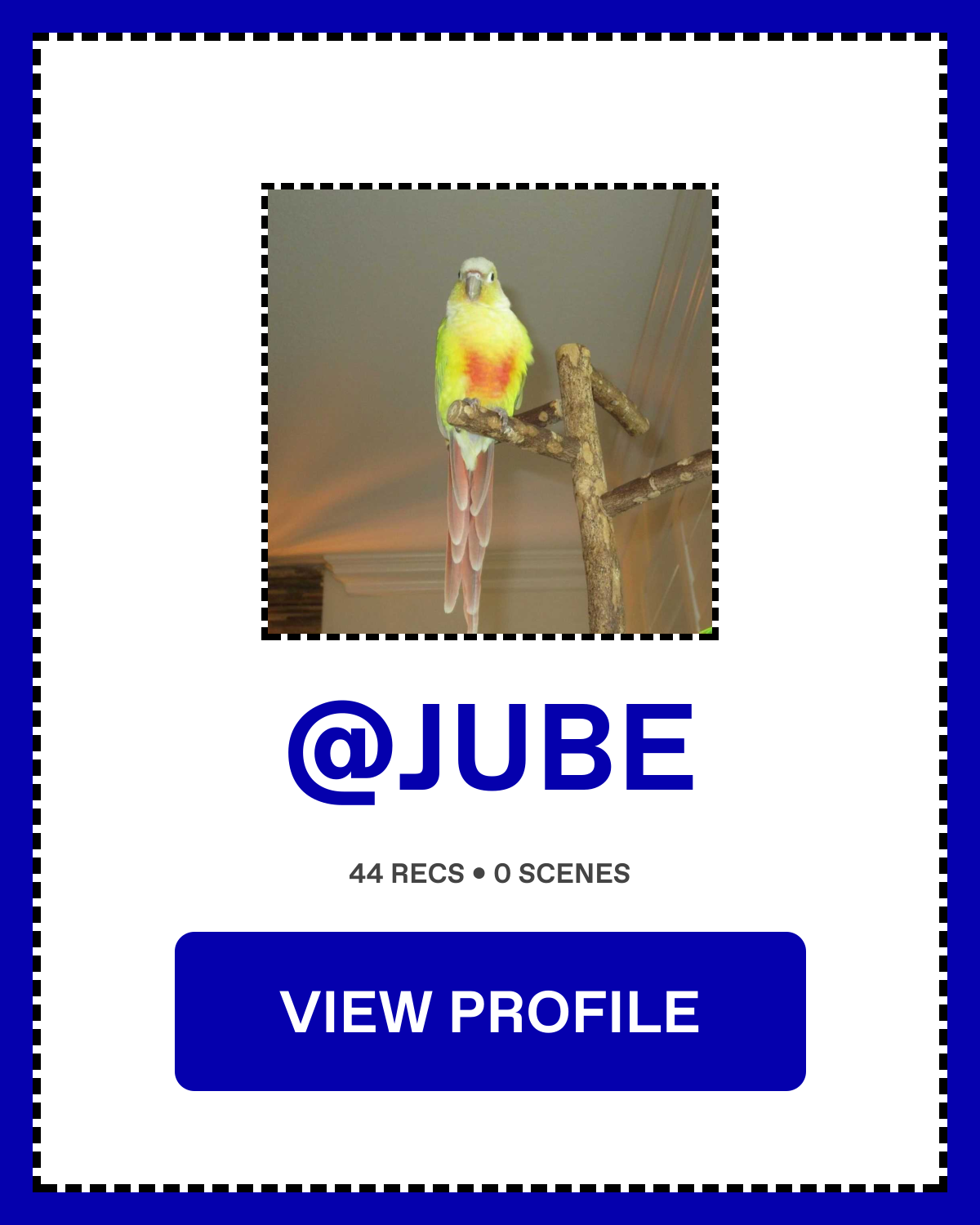
Task: Tap the View Profile button
Action: (x=490, y=1011)
